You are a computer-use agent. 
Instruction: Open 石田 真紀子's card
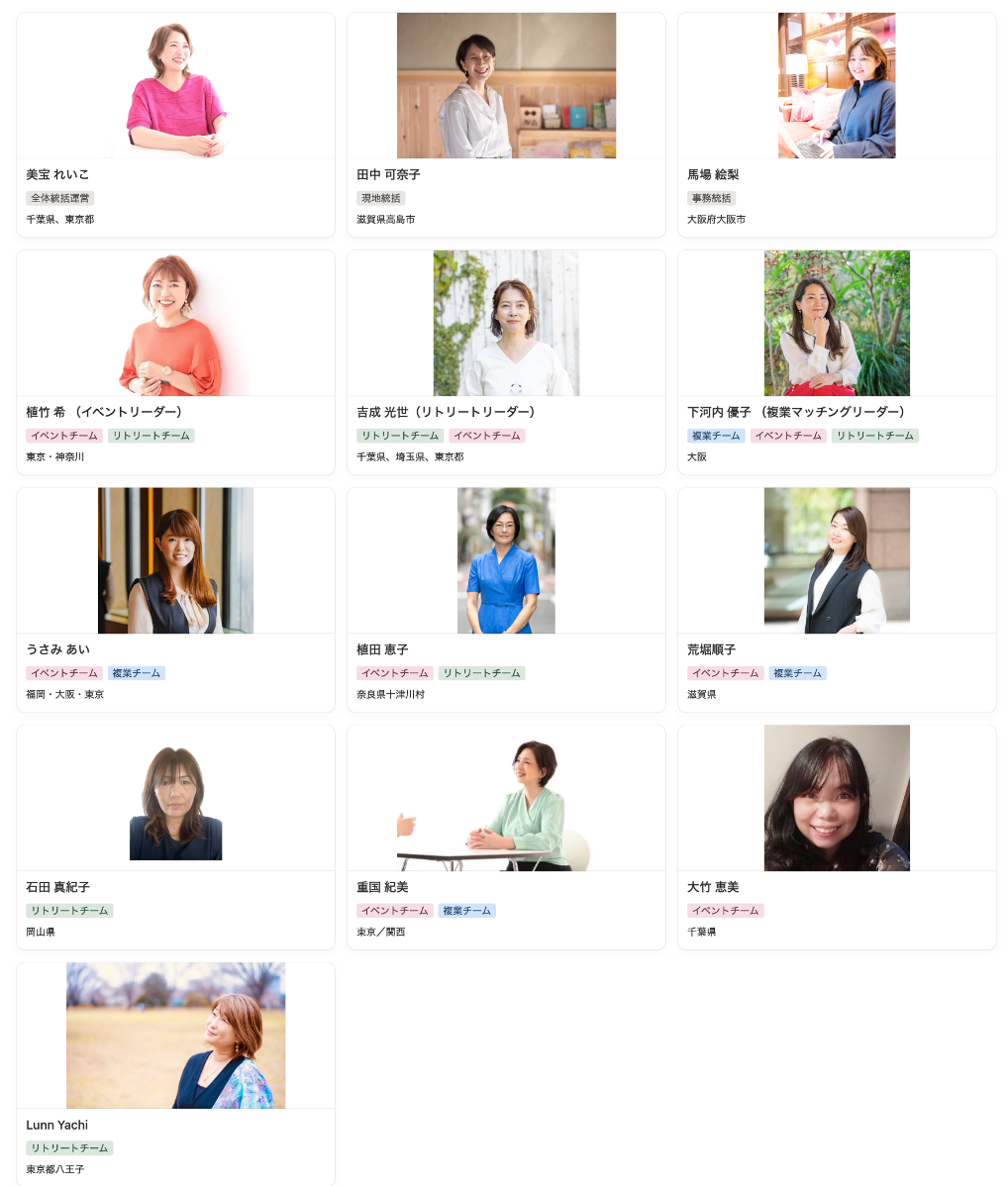pyautogui.click(x=175, y=838)
